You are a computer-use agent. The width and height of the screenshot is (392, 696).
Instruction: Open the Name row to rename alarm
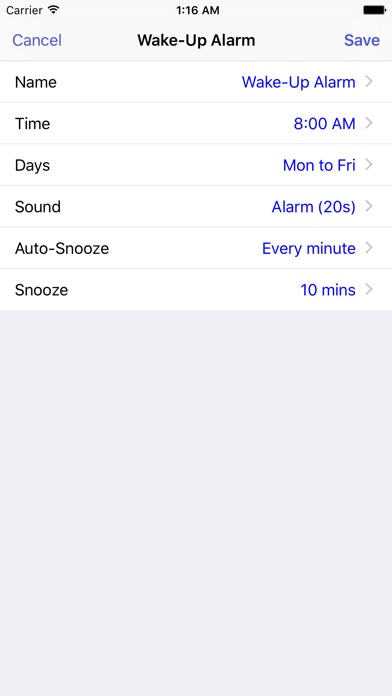(x=196, y=82)
